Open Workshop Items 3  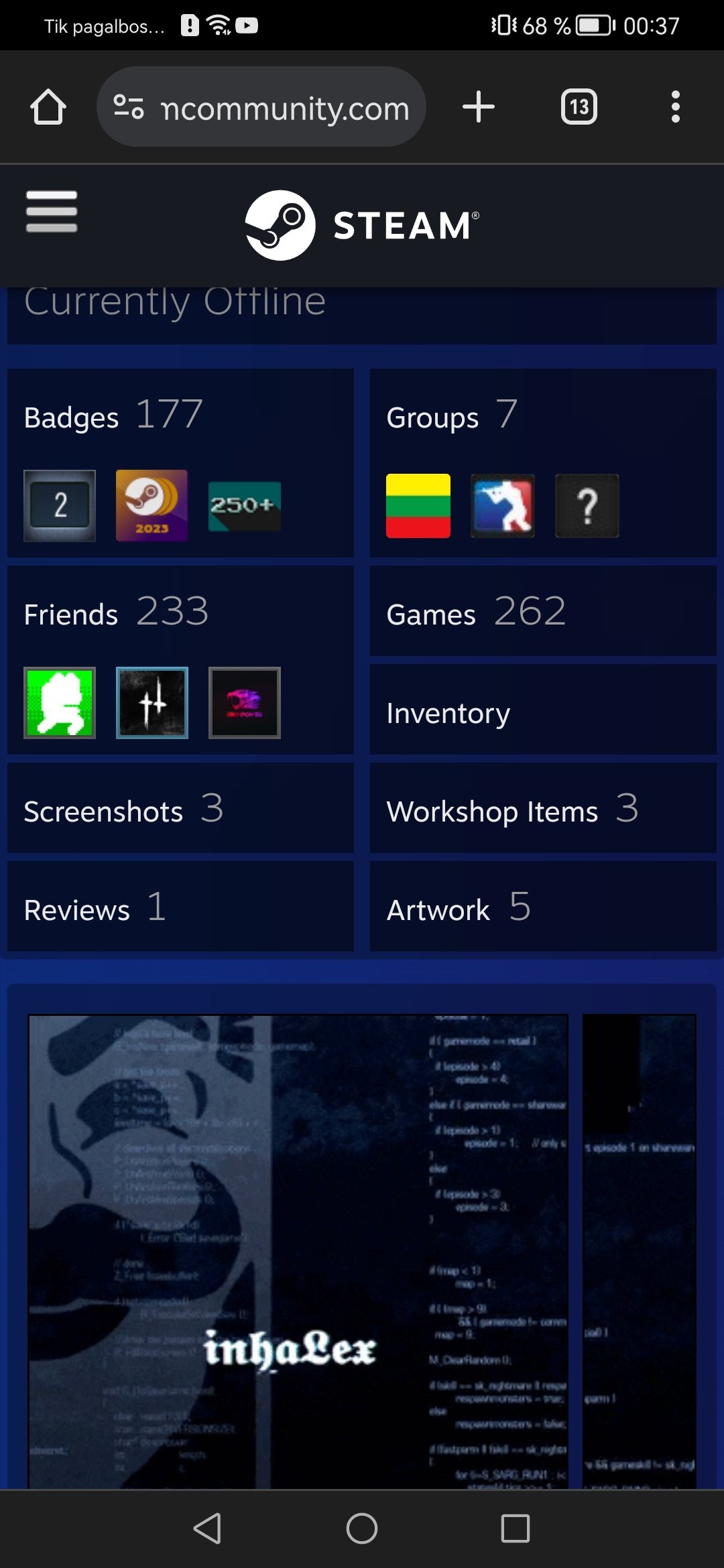coord(512,810)
